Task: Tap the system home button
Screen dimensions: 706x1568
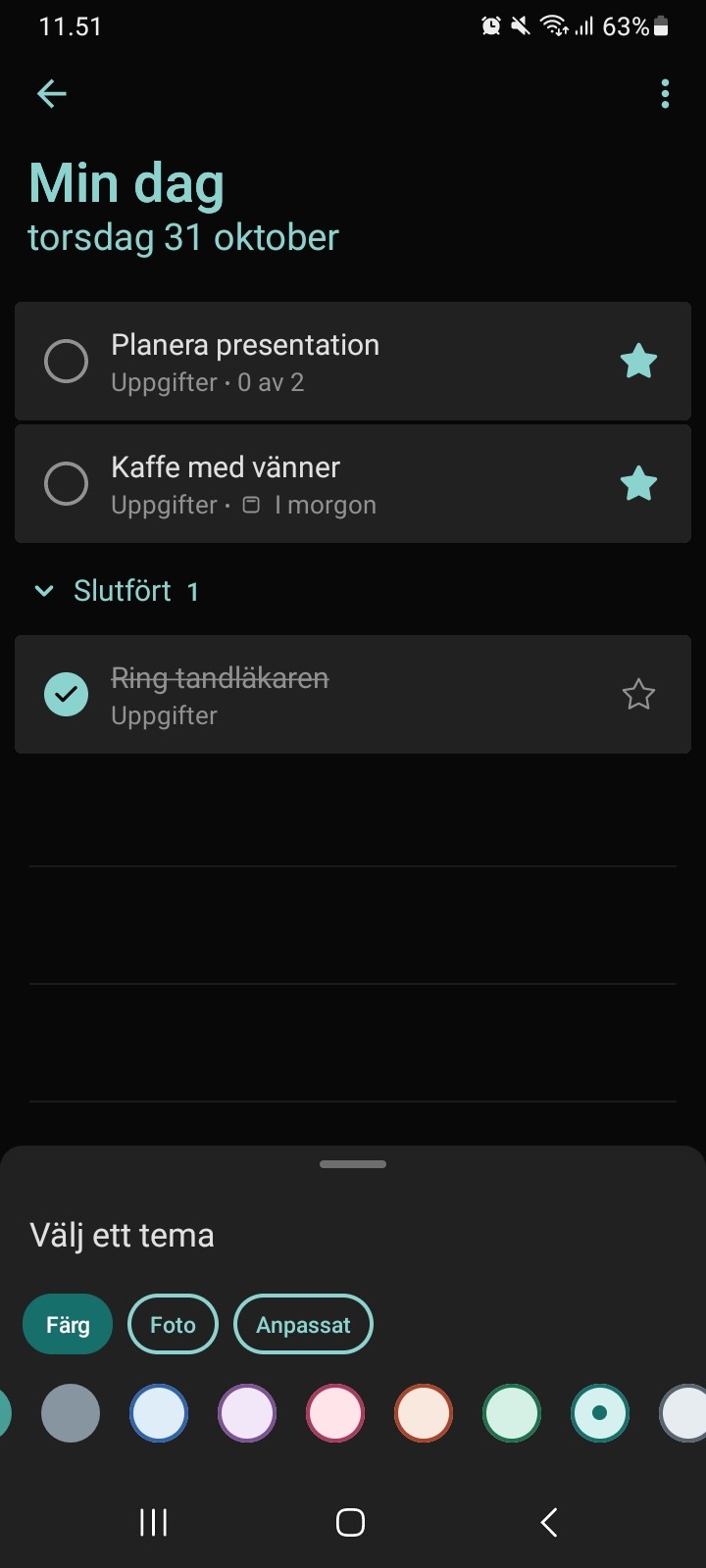Action: [351, 1522]
